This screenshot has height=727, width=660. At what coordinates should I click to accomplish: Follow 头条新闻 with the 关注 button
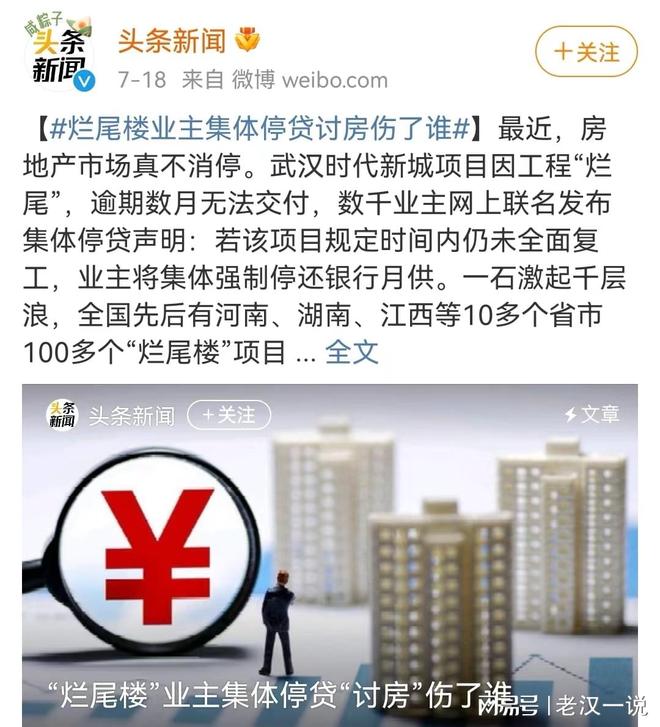pyautogui.click(x=586, y=52)
